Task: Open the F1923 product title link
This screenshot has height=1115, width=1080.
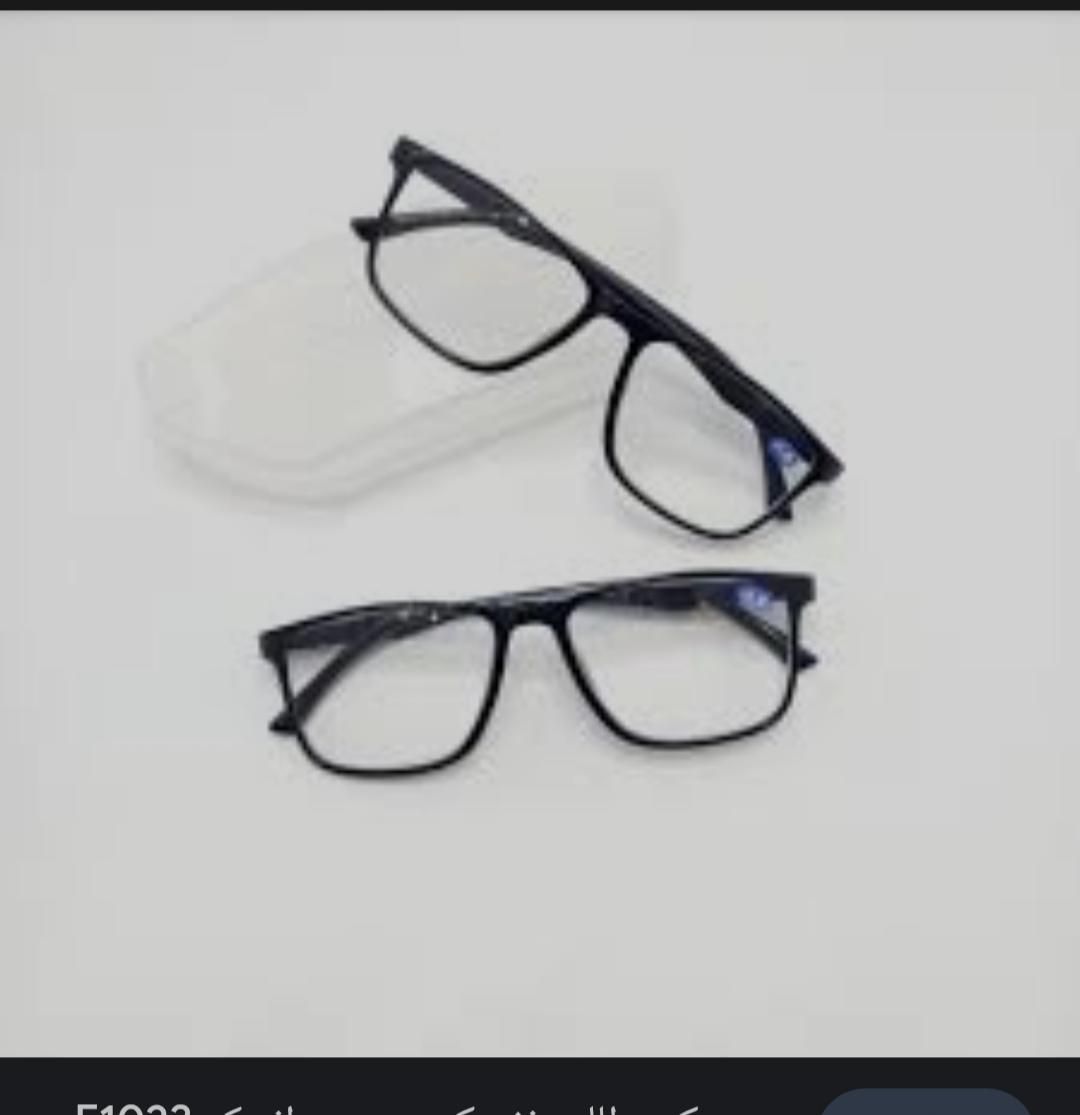Action: tap(400, 1108)
